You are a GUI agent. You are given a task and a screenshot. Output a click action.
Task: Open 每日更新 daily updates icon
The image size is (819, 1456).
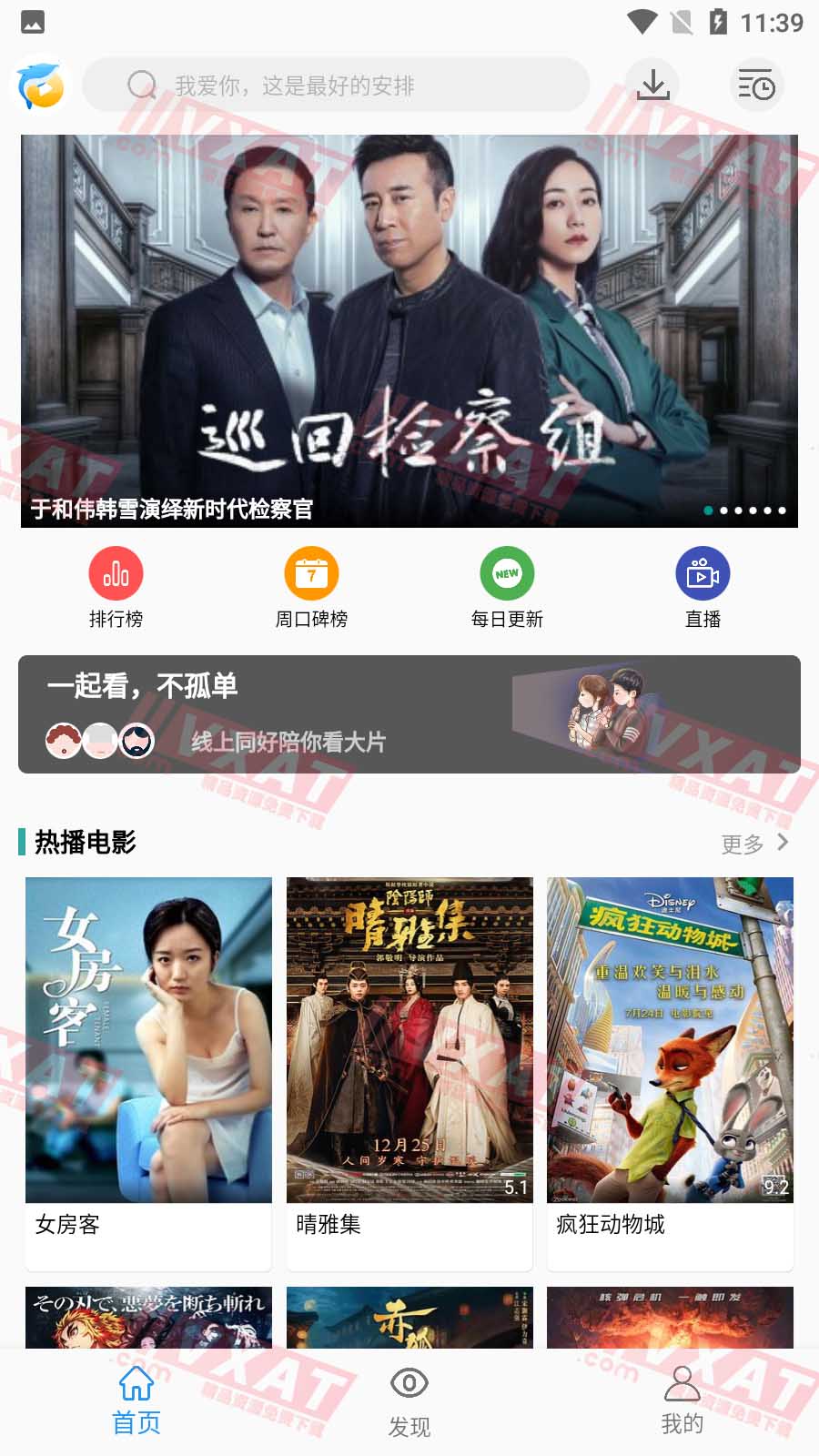(x=507, y=587)
